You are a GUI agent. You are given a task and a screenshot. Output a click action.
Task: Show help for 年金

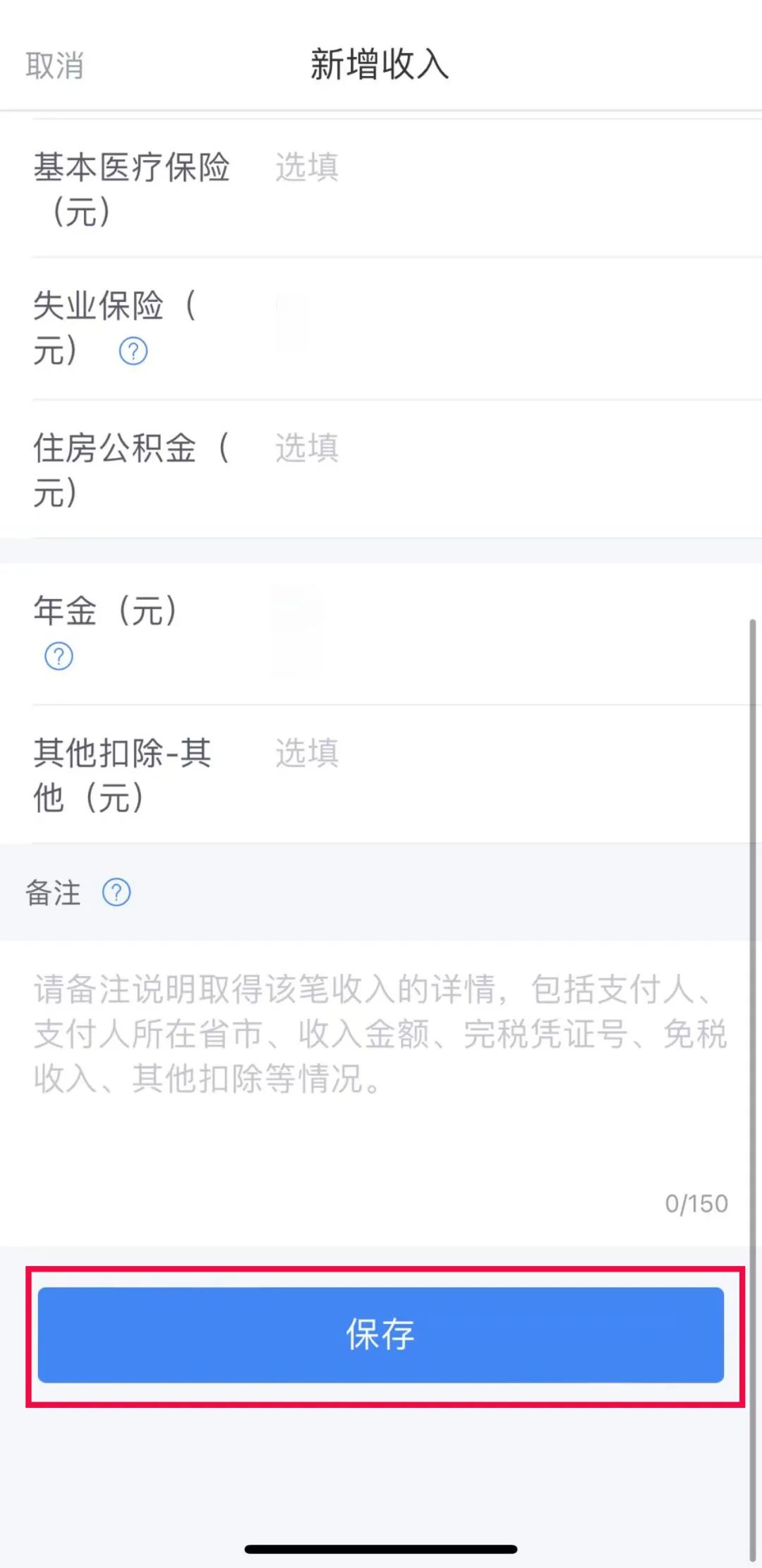point(59,656)
